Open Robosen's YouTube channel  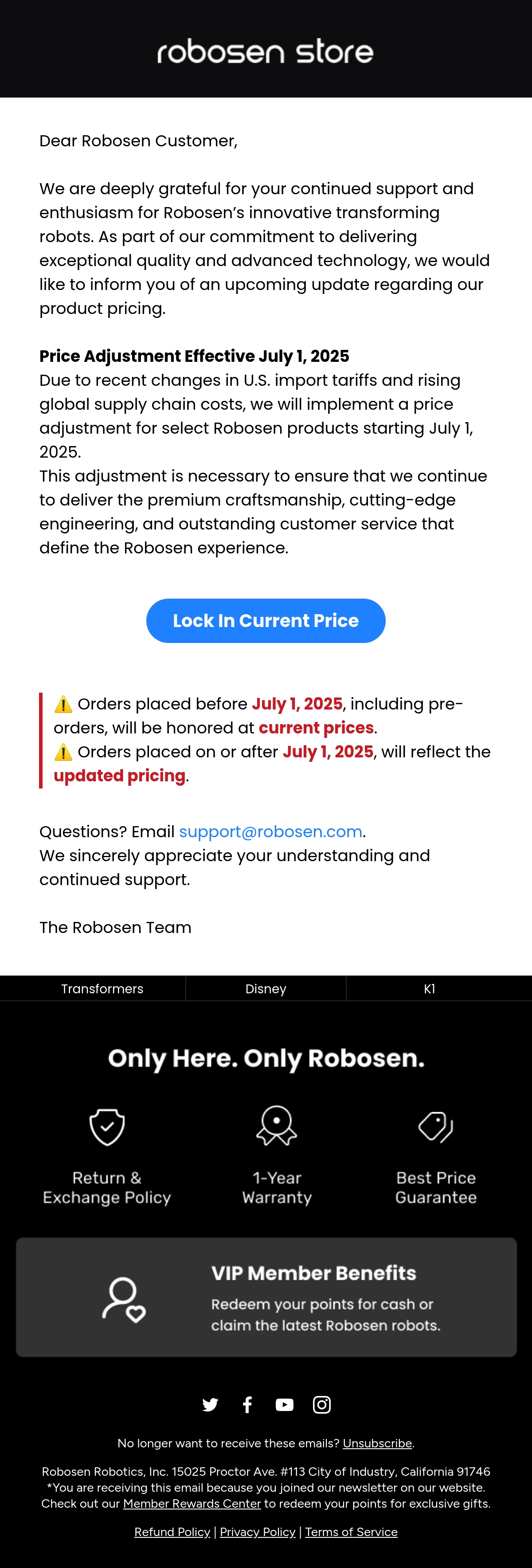point(284,1405)
